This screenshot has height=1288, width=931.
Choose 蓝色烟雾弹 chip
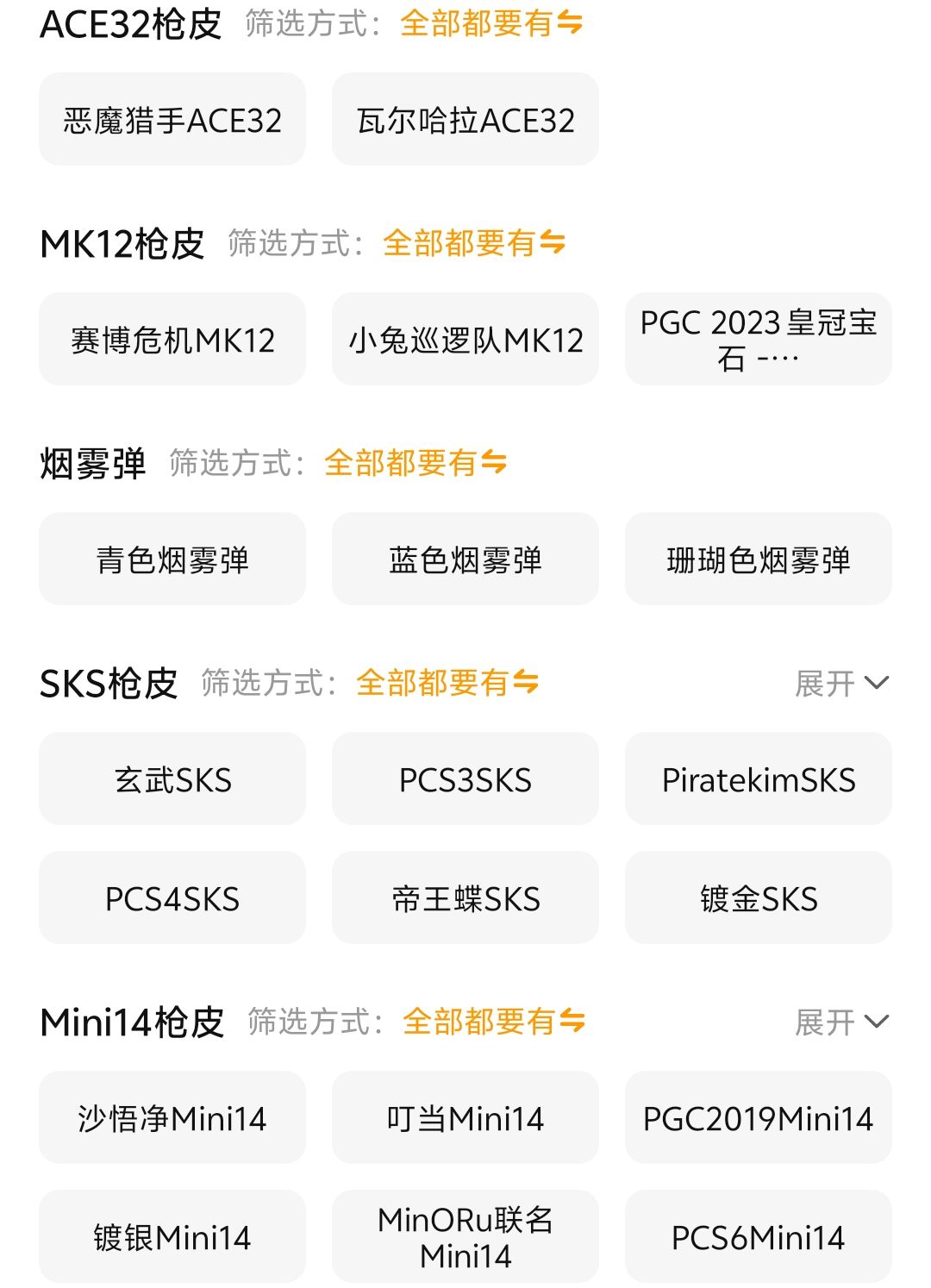(x=465, y=560)
